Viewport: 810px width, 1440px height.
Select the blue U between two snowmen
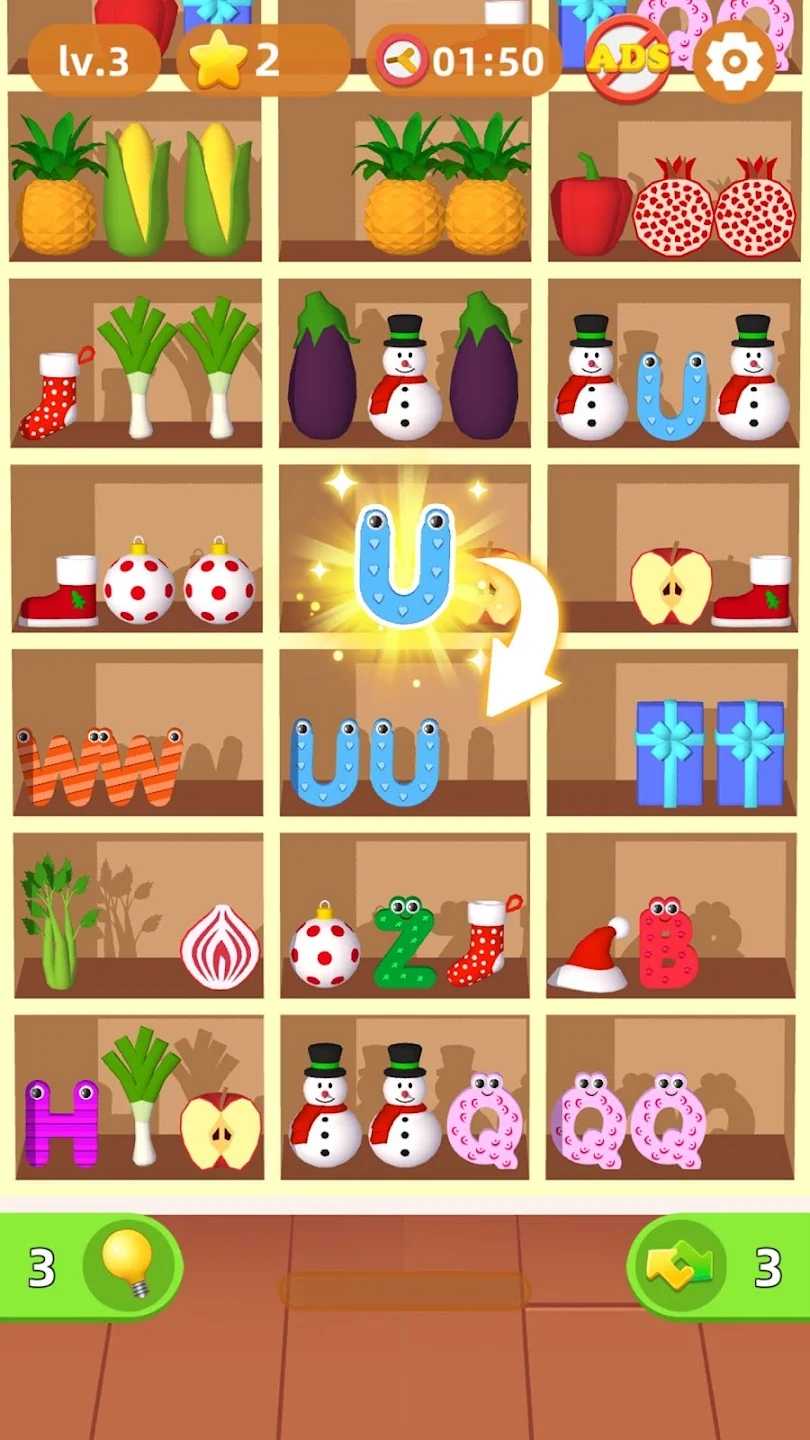(x=672, y=396)
